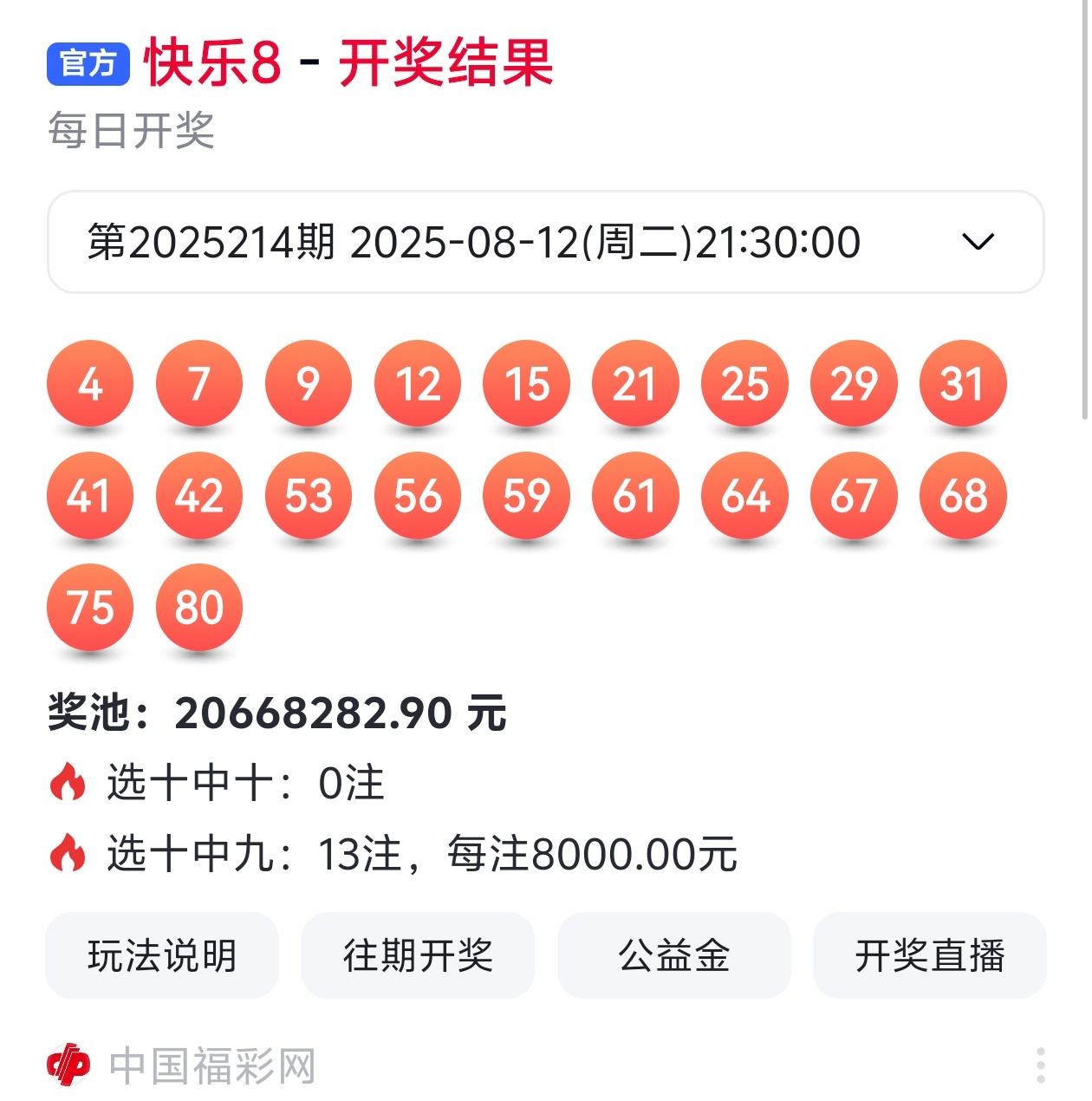View 往期开奖 past draw results
The height and width of the screenshot is (1101, 1092).
(418, 955)
